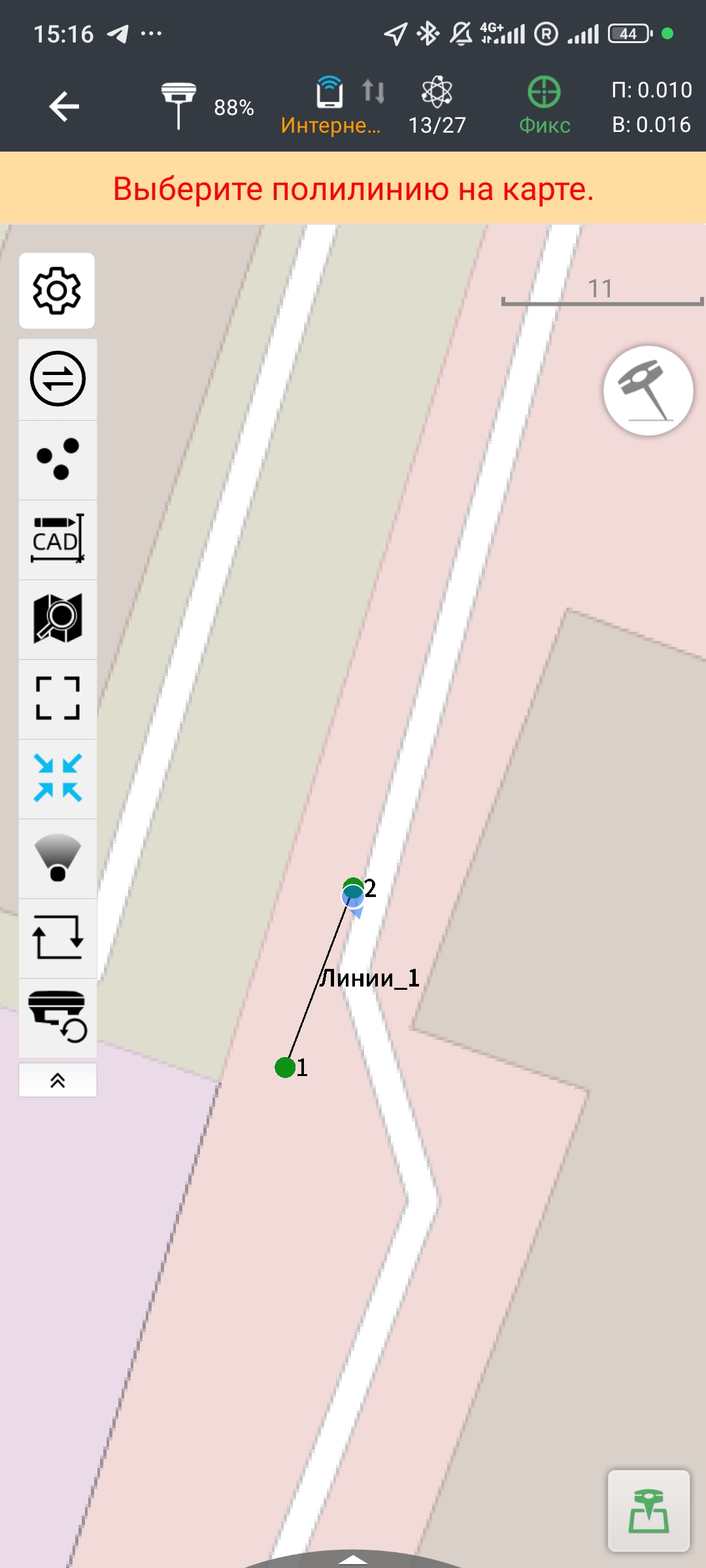
Task: Open the points tool with three dots
Action: pos(58,459)
